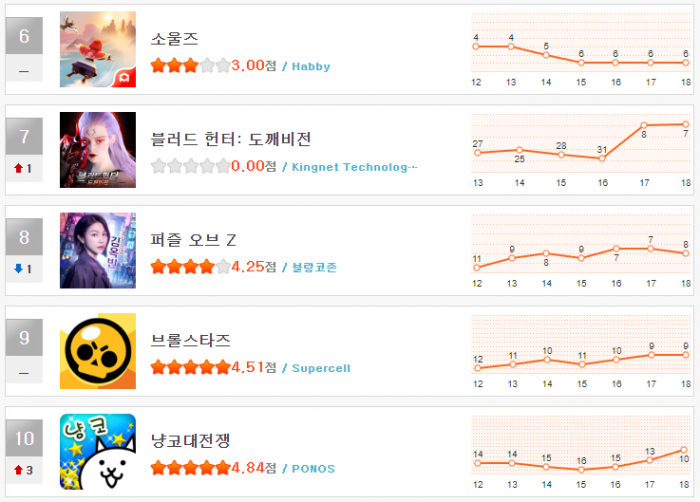The width and height of the screenshot is (700, 502).
Task: Open the 브롤스타즈 game entry
Action: pos(190,340)
